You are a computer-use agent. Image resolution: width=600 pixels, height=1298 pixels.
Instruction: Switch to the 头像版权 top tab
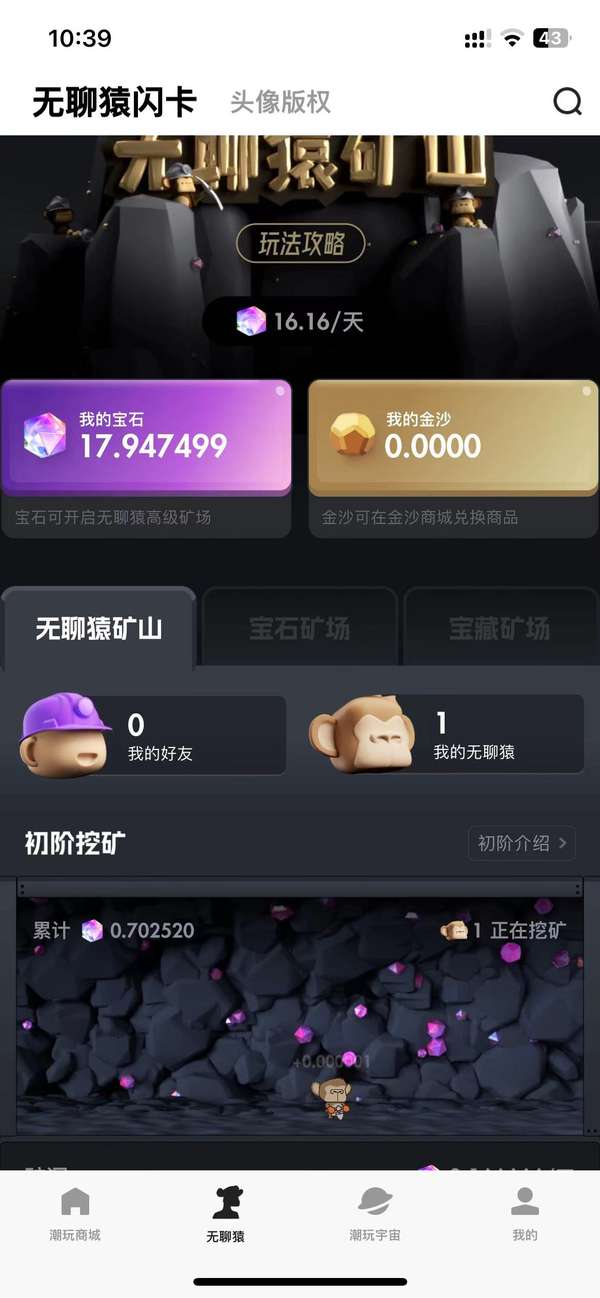pyautogui.click(x=280, y=102)
